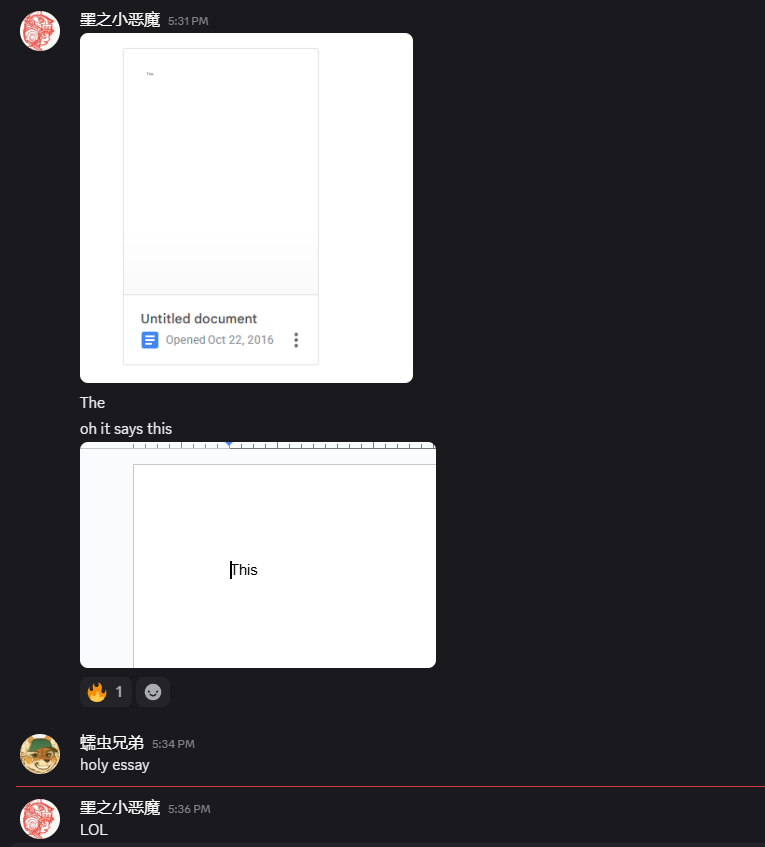Tap the username 墨之小恶魔 at 5:31 PM
The height and width of the screenshot is (847, 765).
pos(120,20)
